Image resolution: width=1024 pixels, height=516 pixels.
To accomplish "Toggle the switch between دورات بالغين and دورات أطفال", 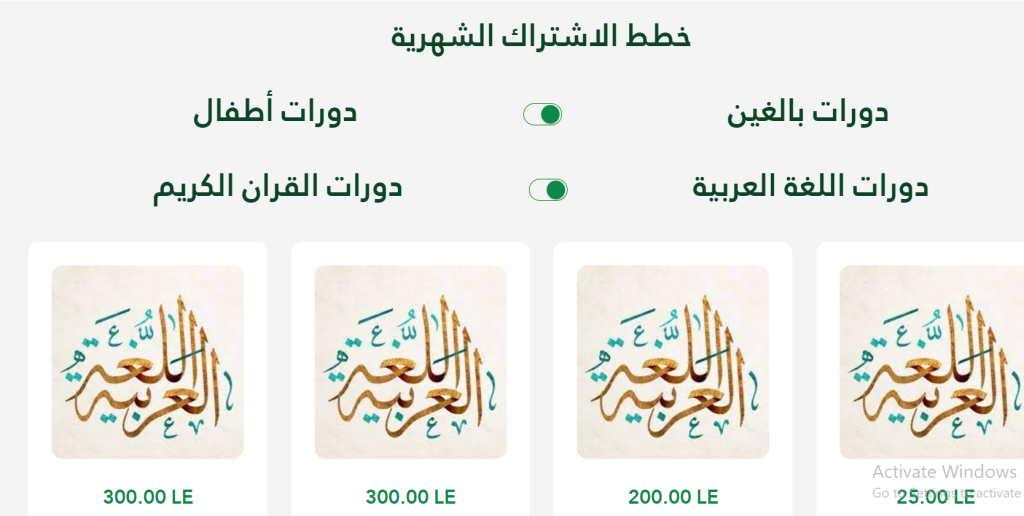I will (542, 114).
